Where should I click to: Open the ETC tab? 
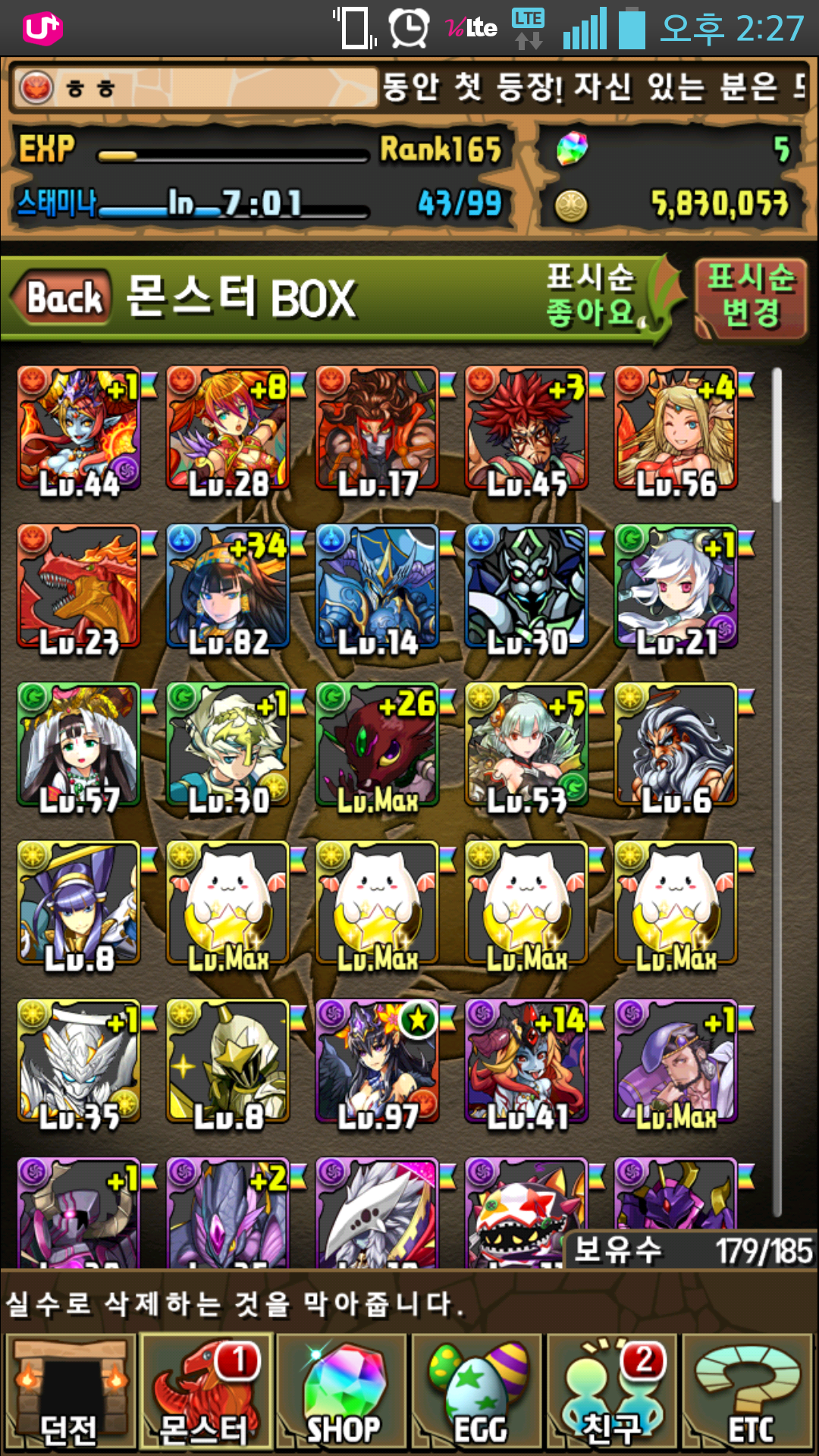tap(749, 1393)
